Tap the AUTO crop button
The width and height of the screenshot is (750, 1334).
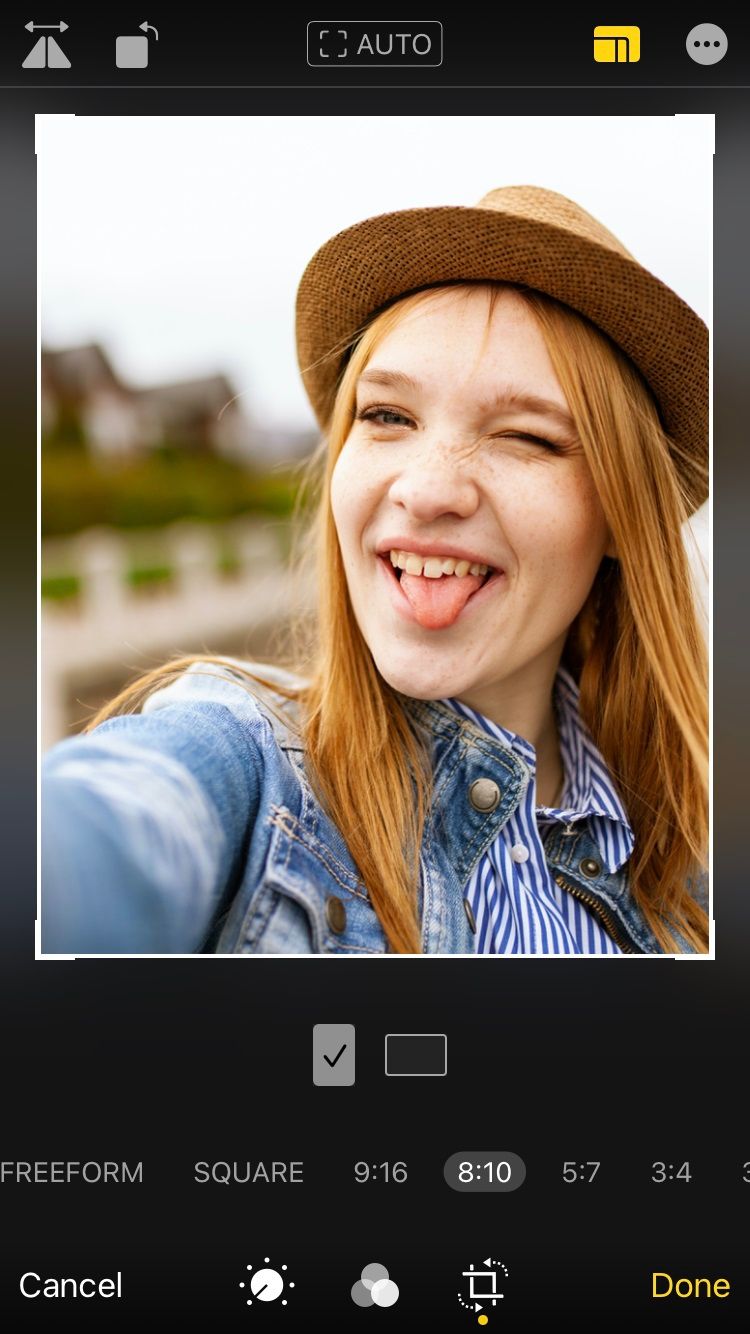[374, 44]
